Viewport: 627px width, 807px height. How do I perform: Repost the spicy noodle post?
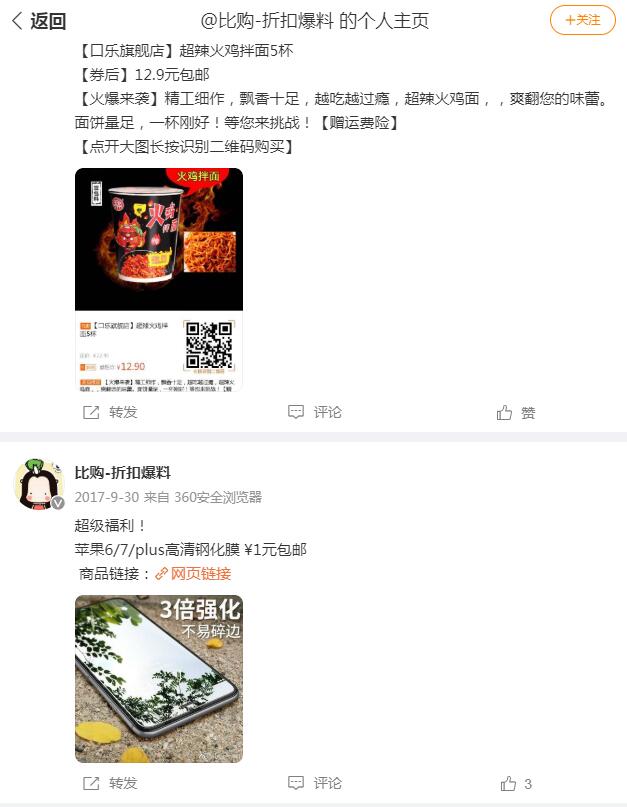110,412
